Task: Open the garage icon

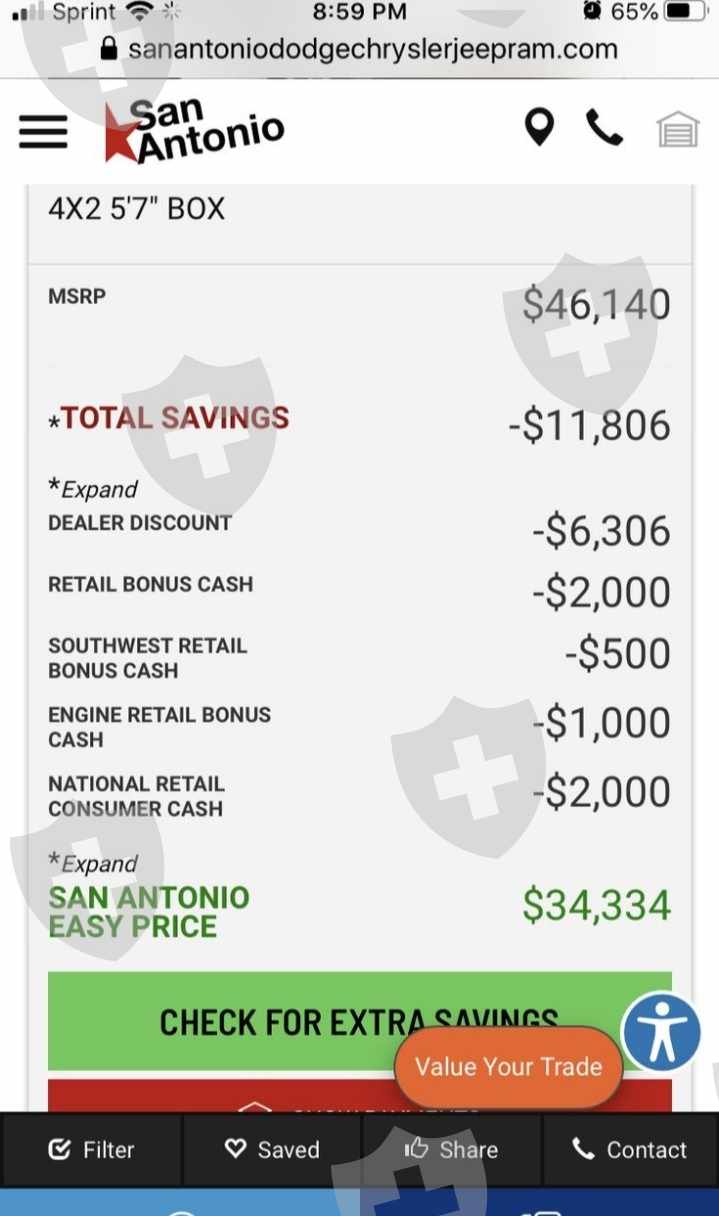Action: [677, 130]
